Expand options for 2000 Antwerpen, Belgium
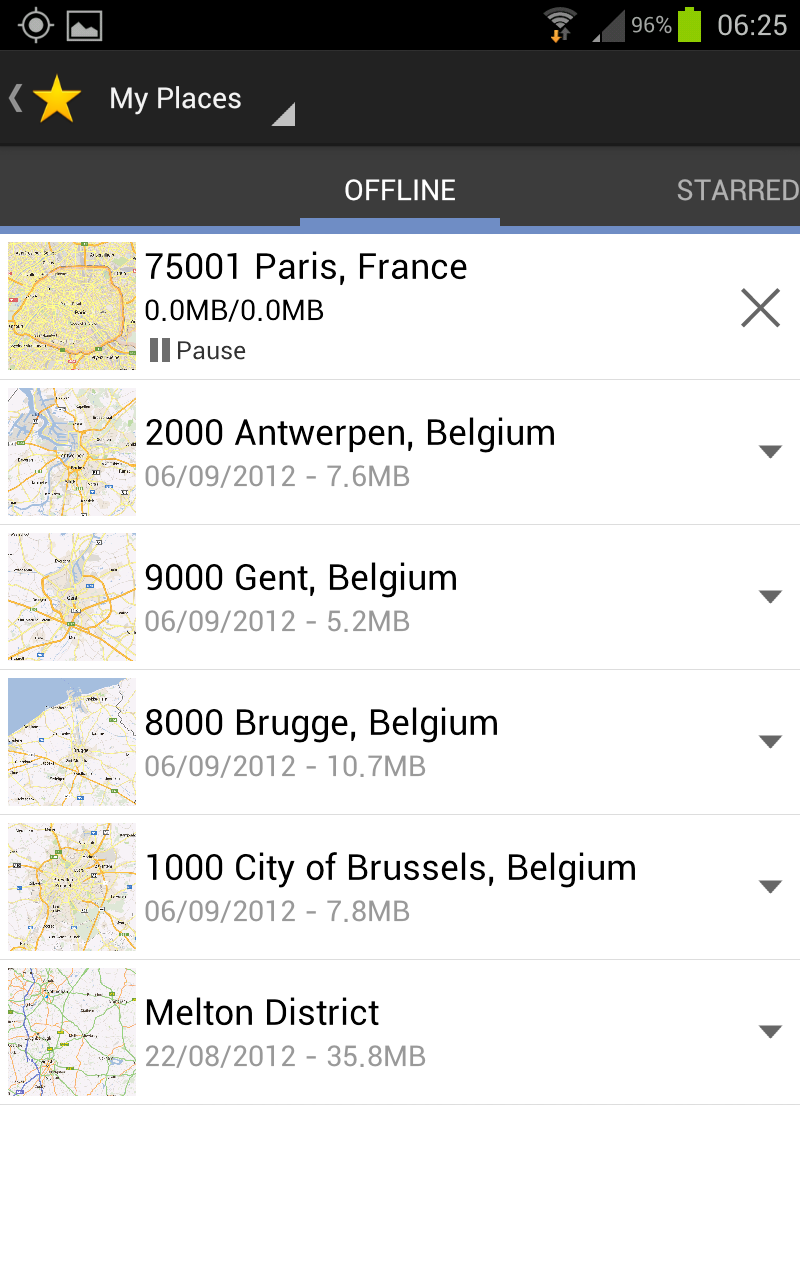The height and width of the screenshot is (1280, 800). pyautogui.click(x=769, y=452)
